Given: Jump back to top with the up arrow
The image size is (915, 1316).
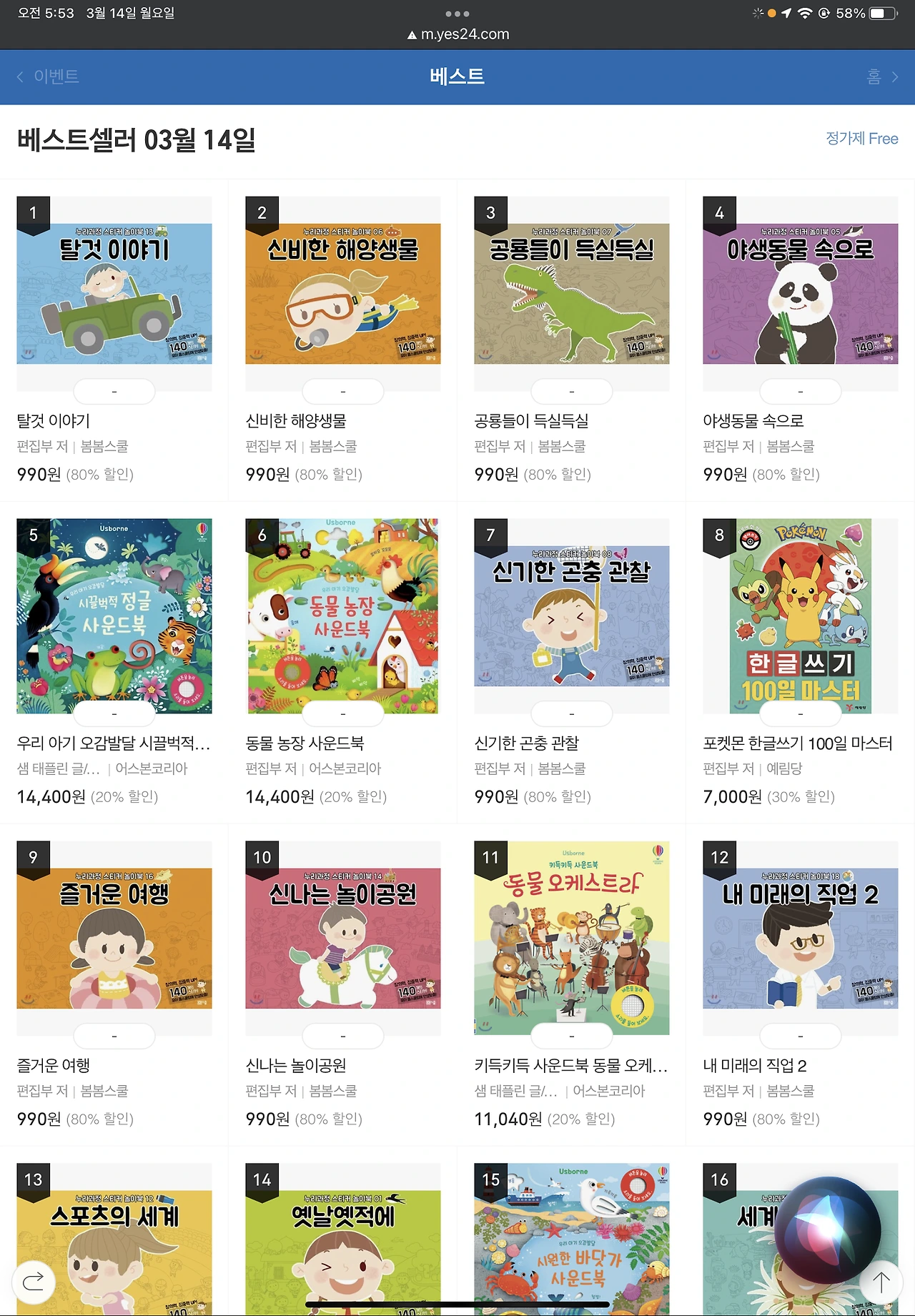Looking at the screenshot, I should (x=881, y=1282).
